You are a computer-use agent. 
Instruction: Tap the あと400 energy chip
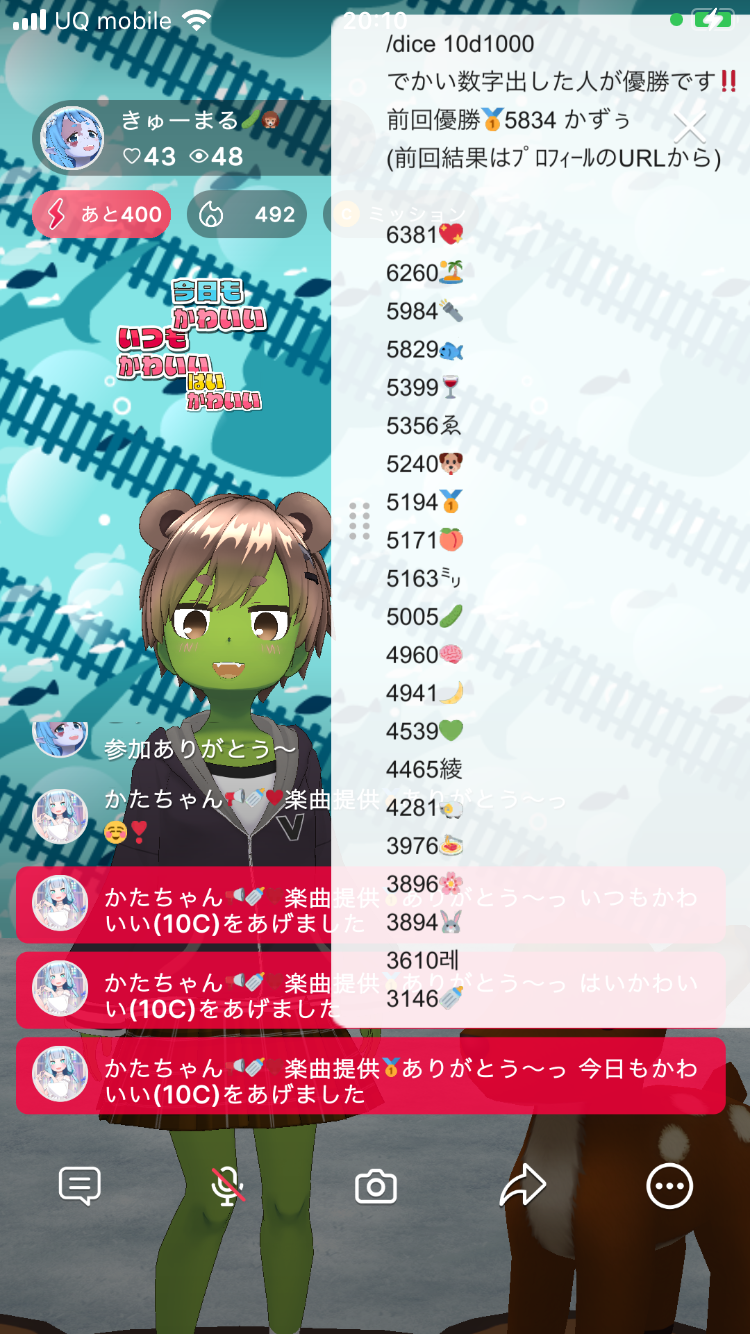click(x=102, y=214)
